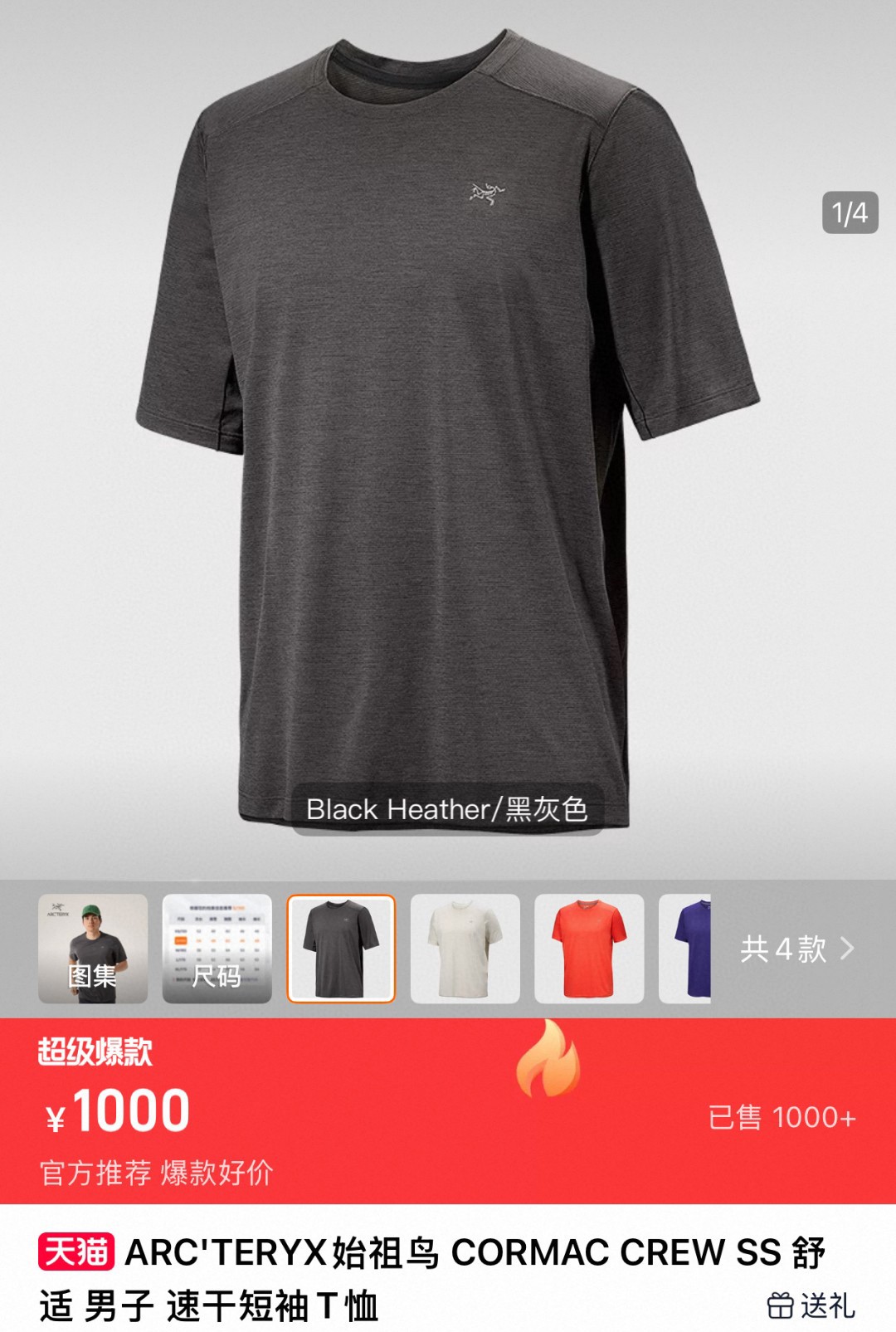The height and width of the screenshot is (1332, 896).
Task: Open the 尺码 size chart thumbnail
Action: [217, 949]
